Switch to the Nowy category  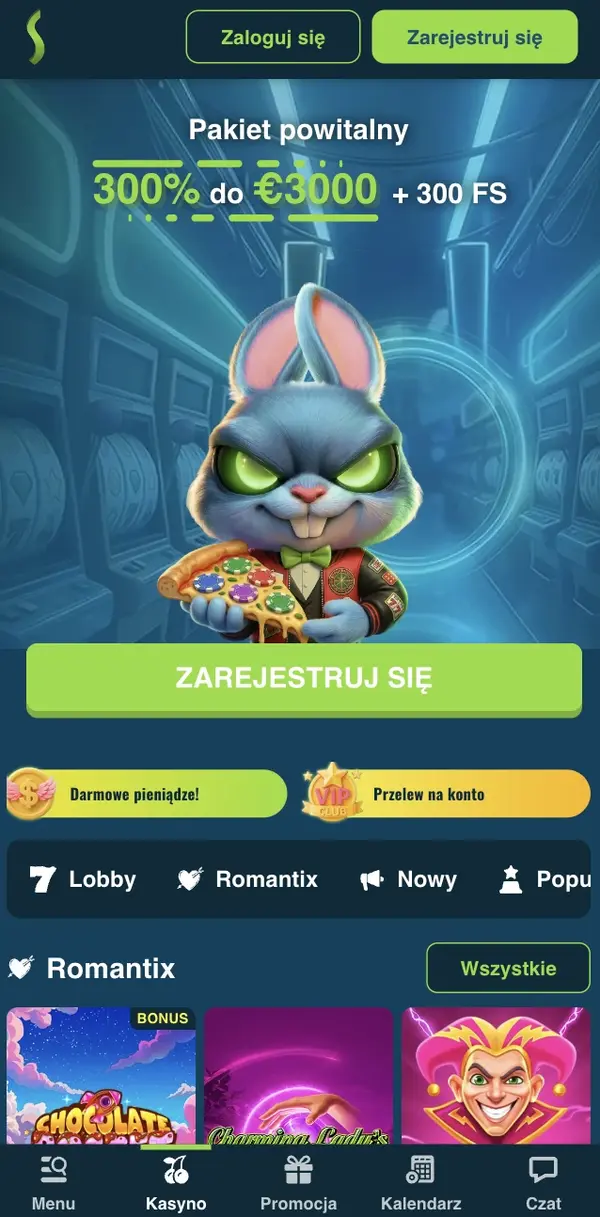[408, 879]
